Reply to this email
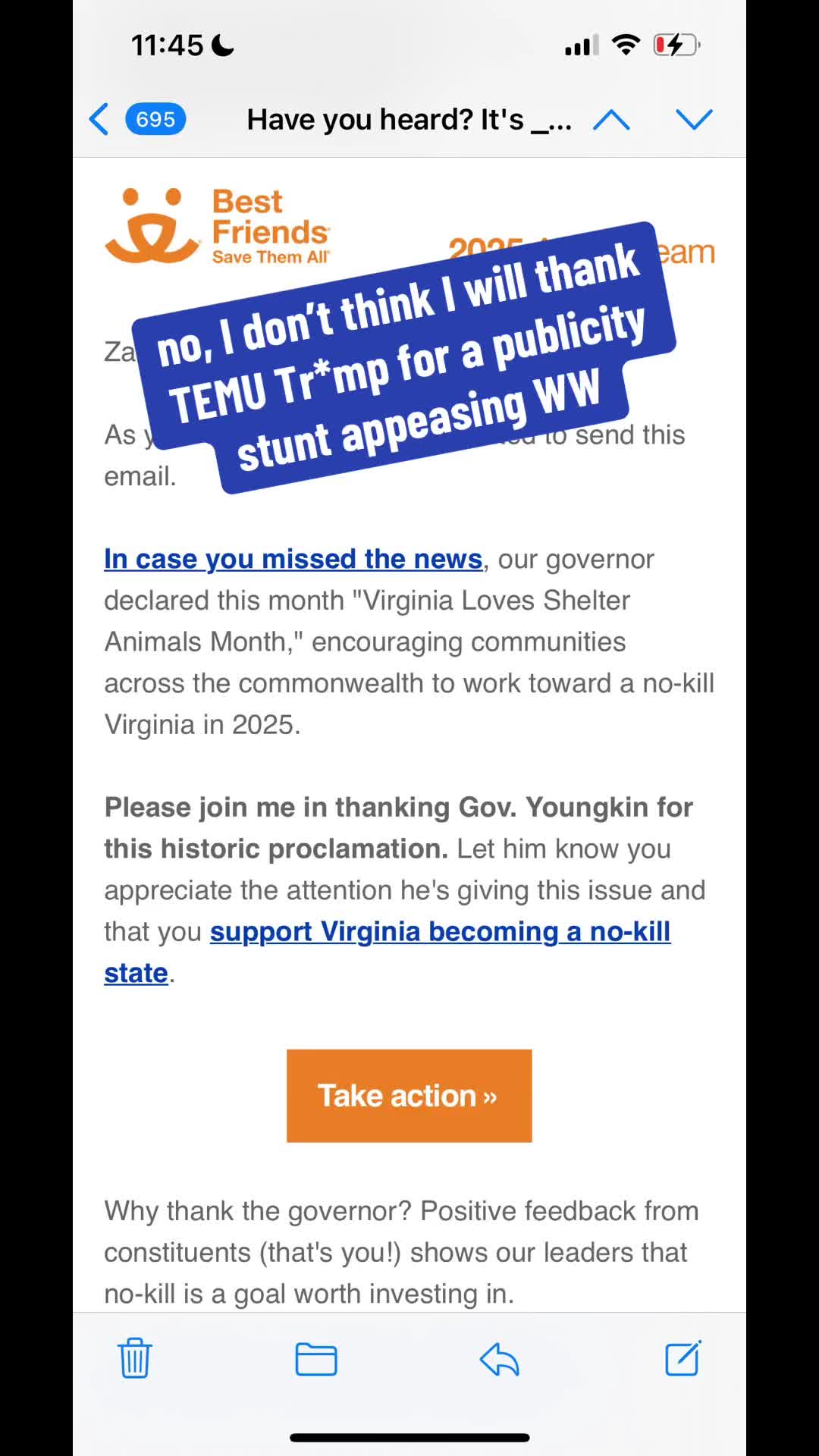 pos(500,1358)
